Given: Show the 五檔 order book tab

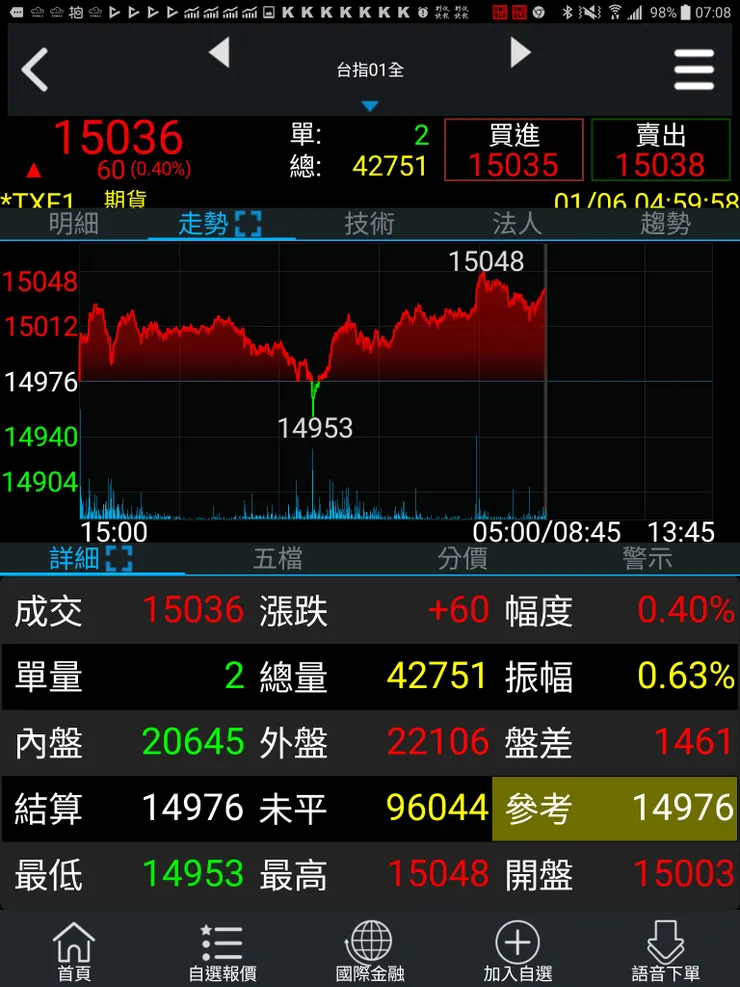Looking at the screenshot, I should [277, 559].
